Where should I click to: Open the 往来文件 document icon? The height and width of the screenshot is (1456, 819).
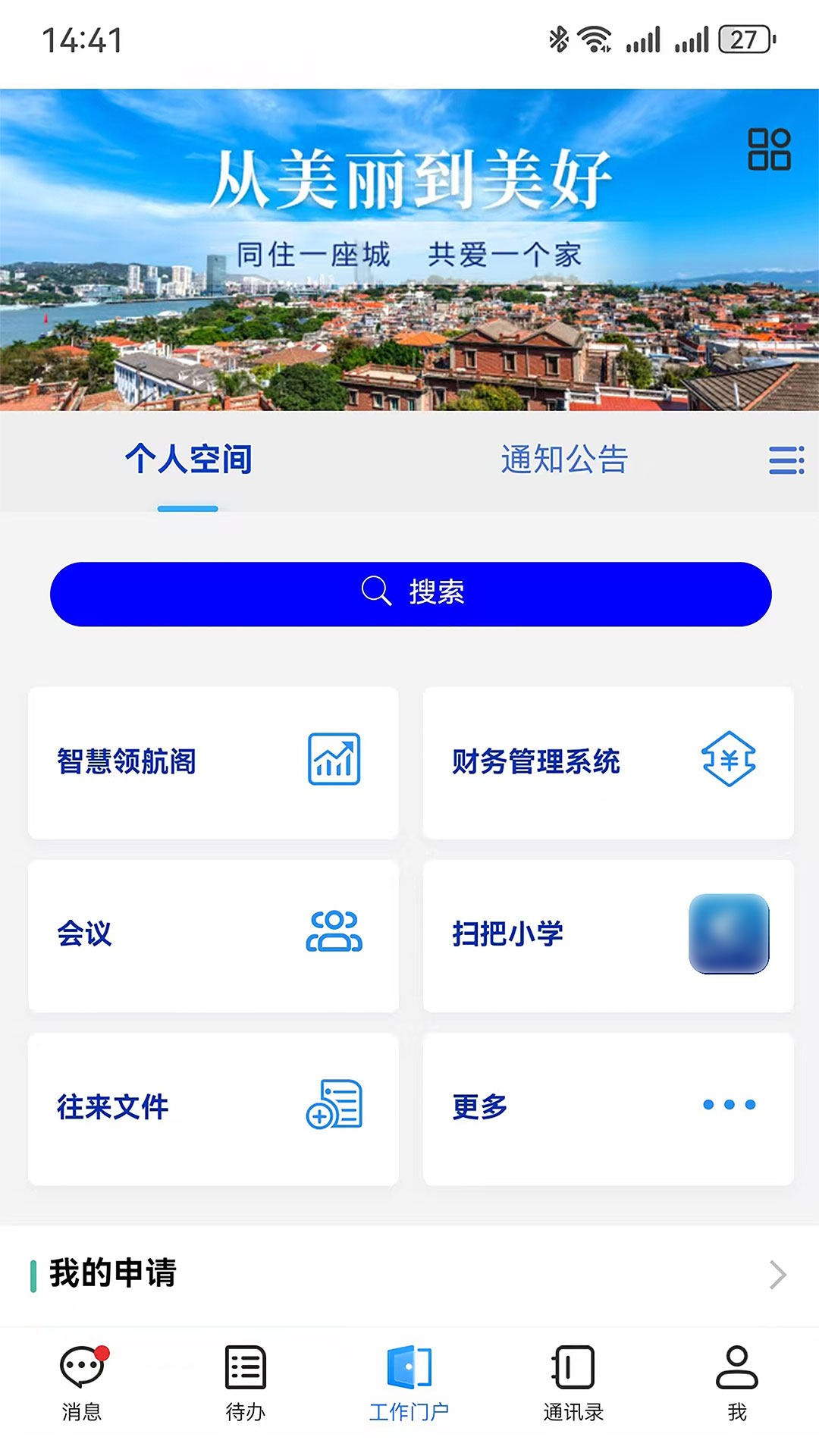(334, 1106)
